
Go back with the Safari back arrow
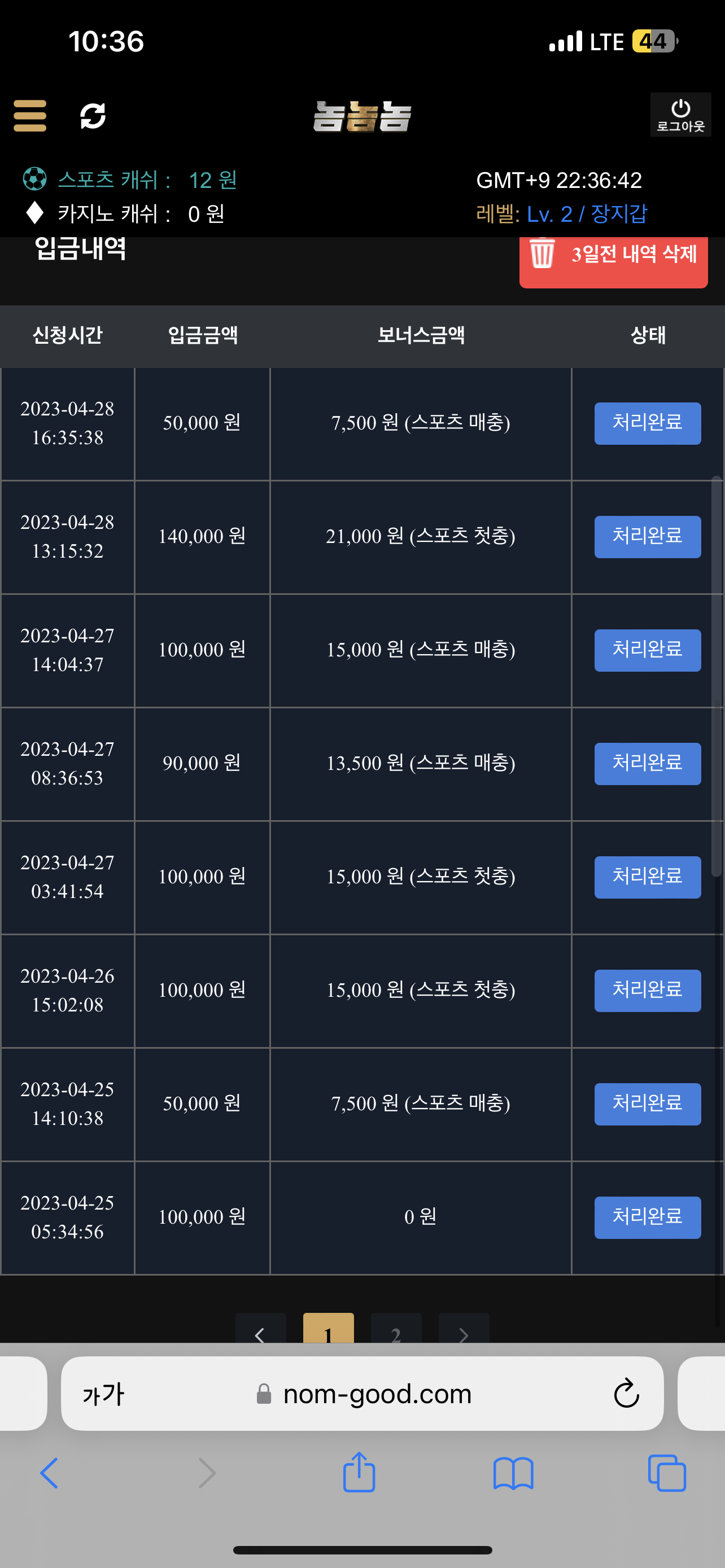click(49, 1473)
